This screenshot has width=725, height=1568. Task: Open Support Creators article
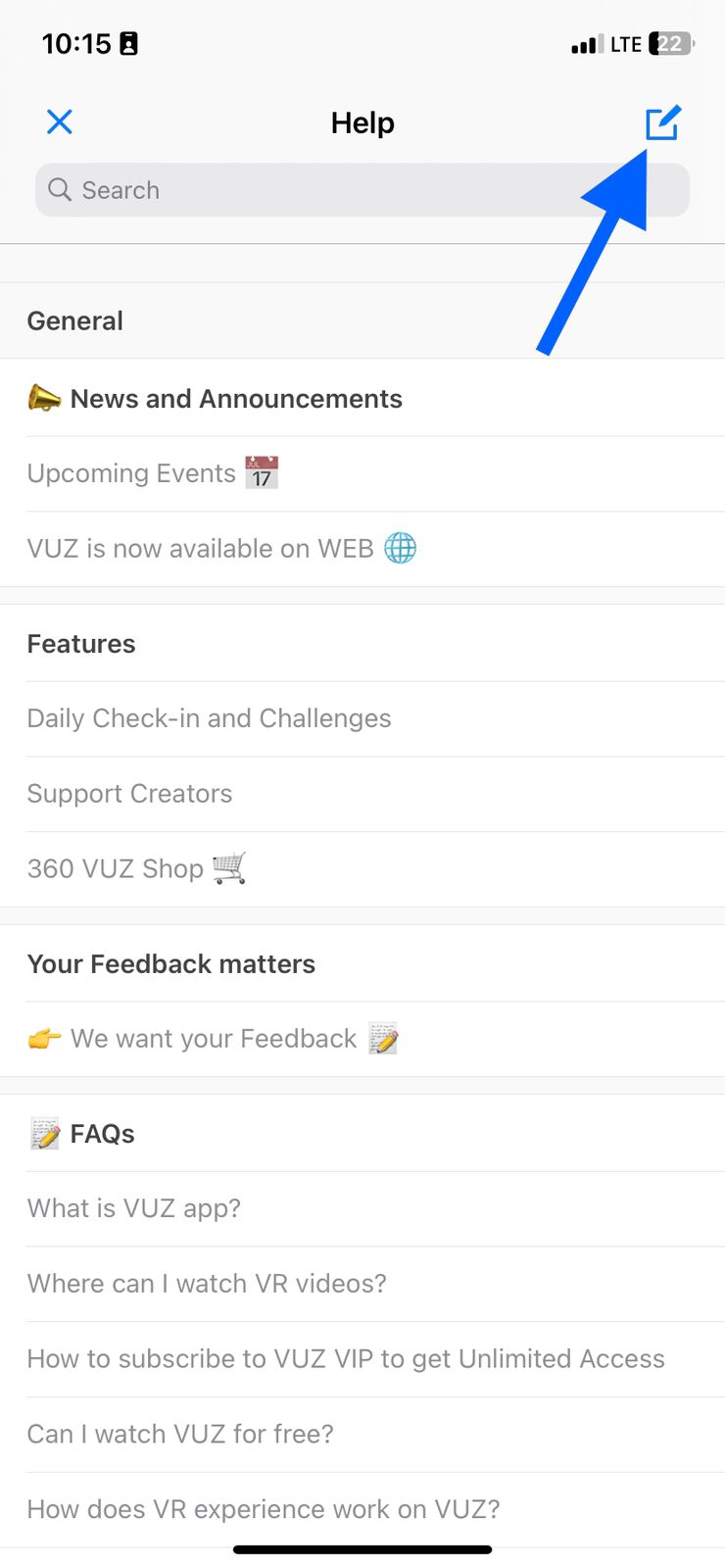coord(362,794)
